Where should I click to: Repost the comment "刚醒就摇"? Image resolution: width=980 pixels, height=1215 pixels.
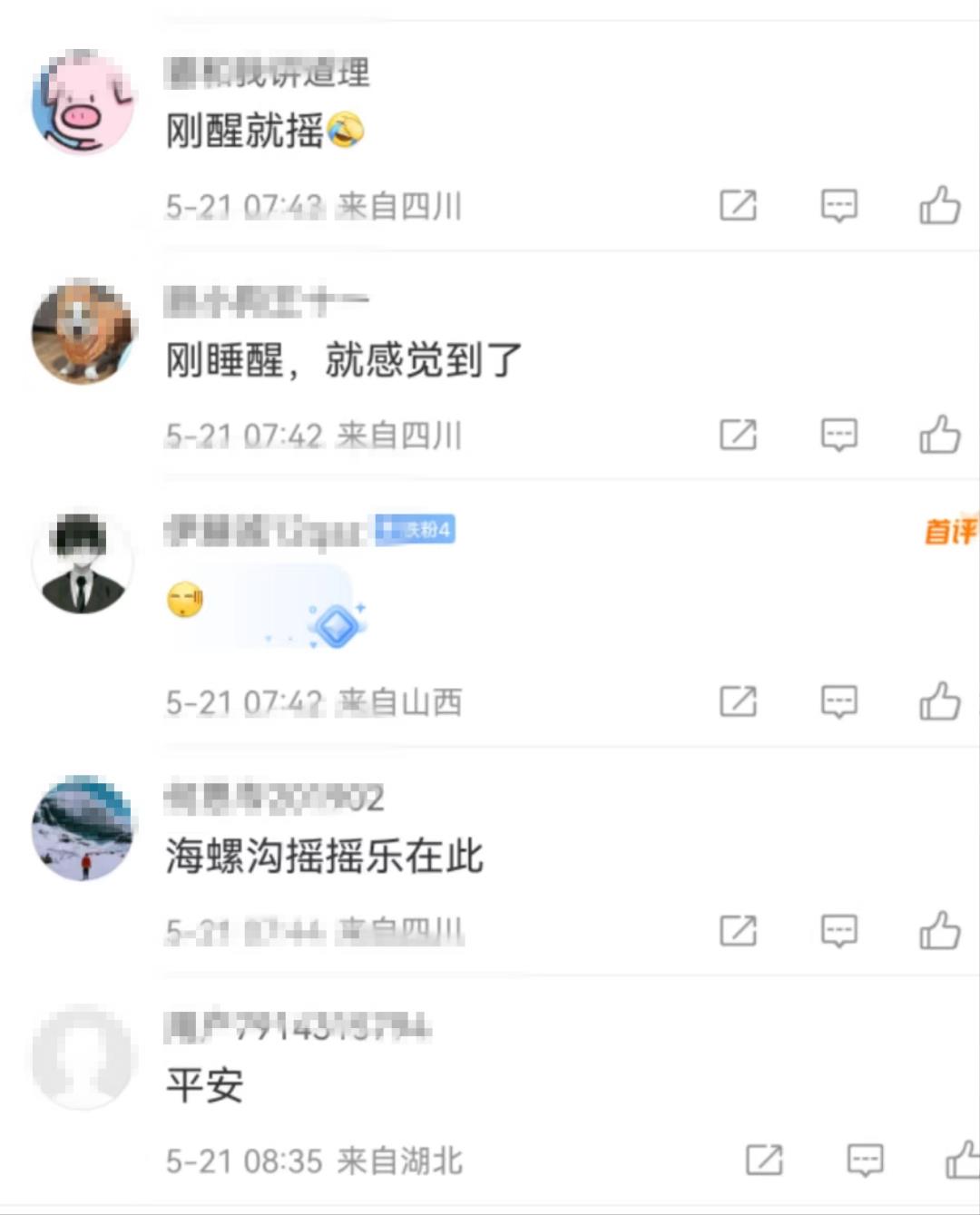click(738, 205)
